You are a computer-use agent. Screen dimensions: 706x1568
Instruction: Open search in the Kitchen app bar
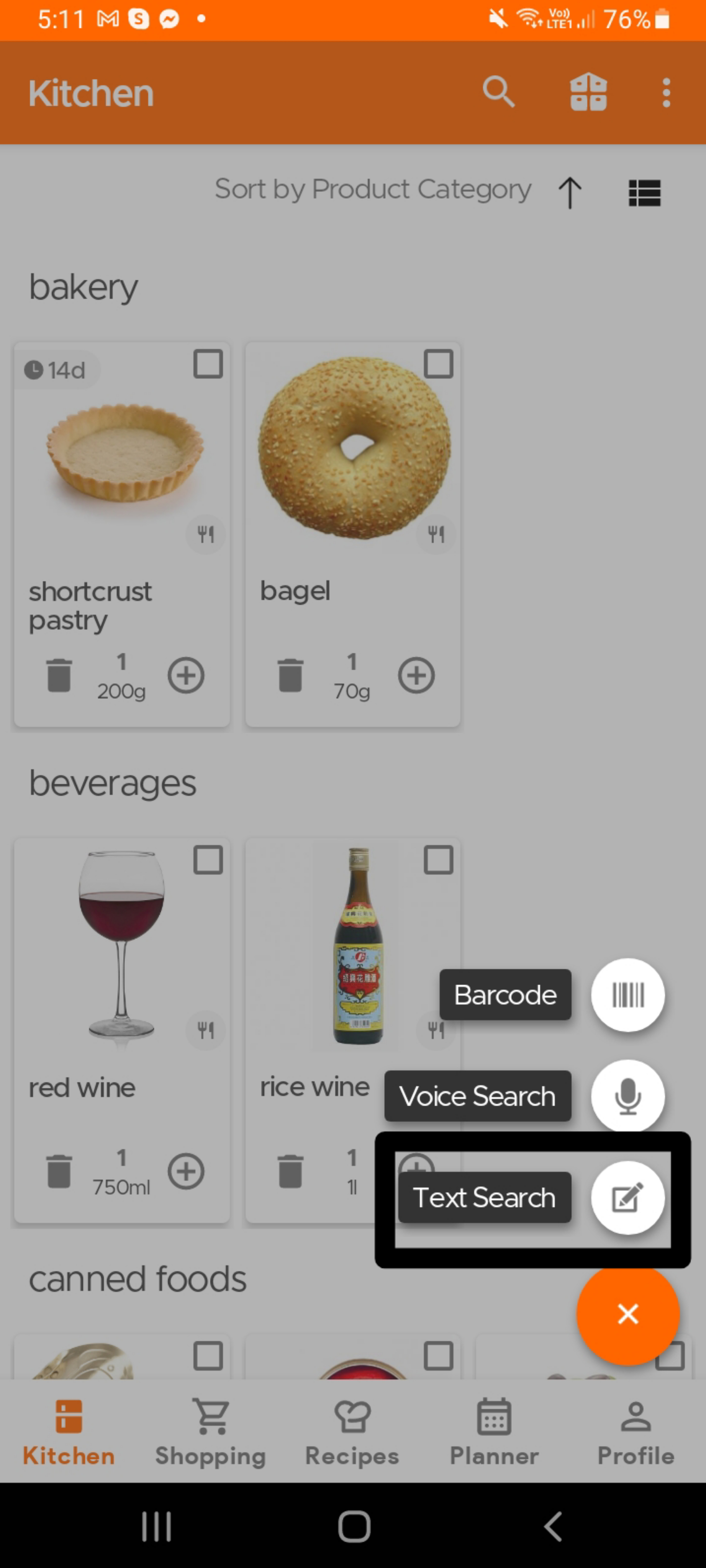[x=498, y=93]
